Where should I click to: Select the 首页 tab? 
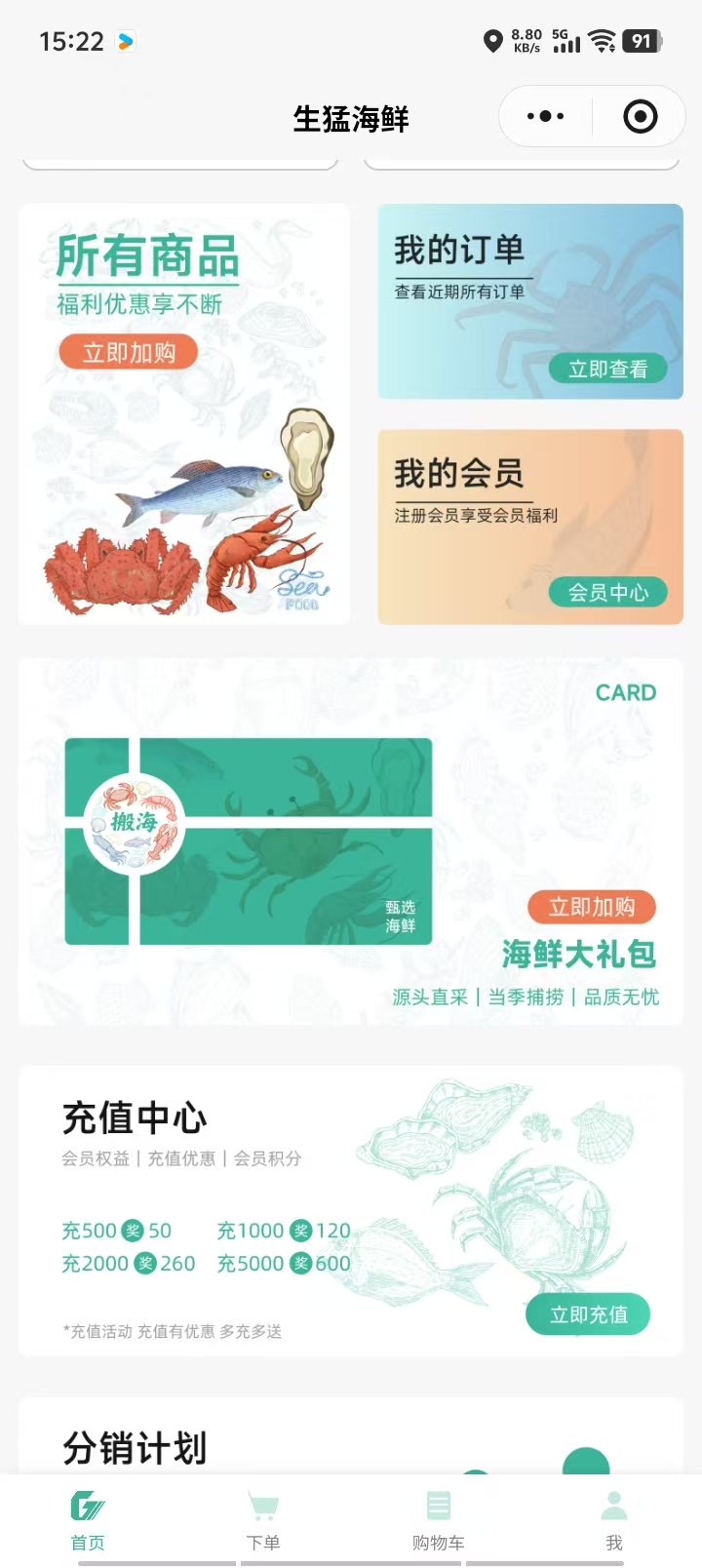click(x=88, y=1521)
